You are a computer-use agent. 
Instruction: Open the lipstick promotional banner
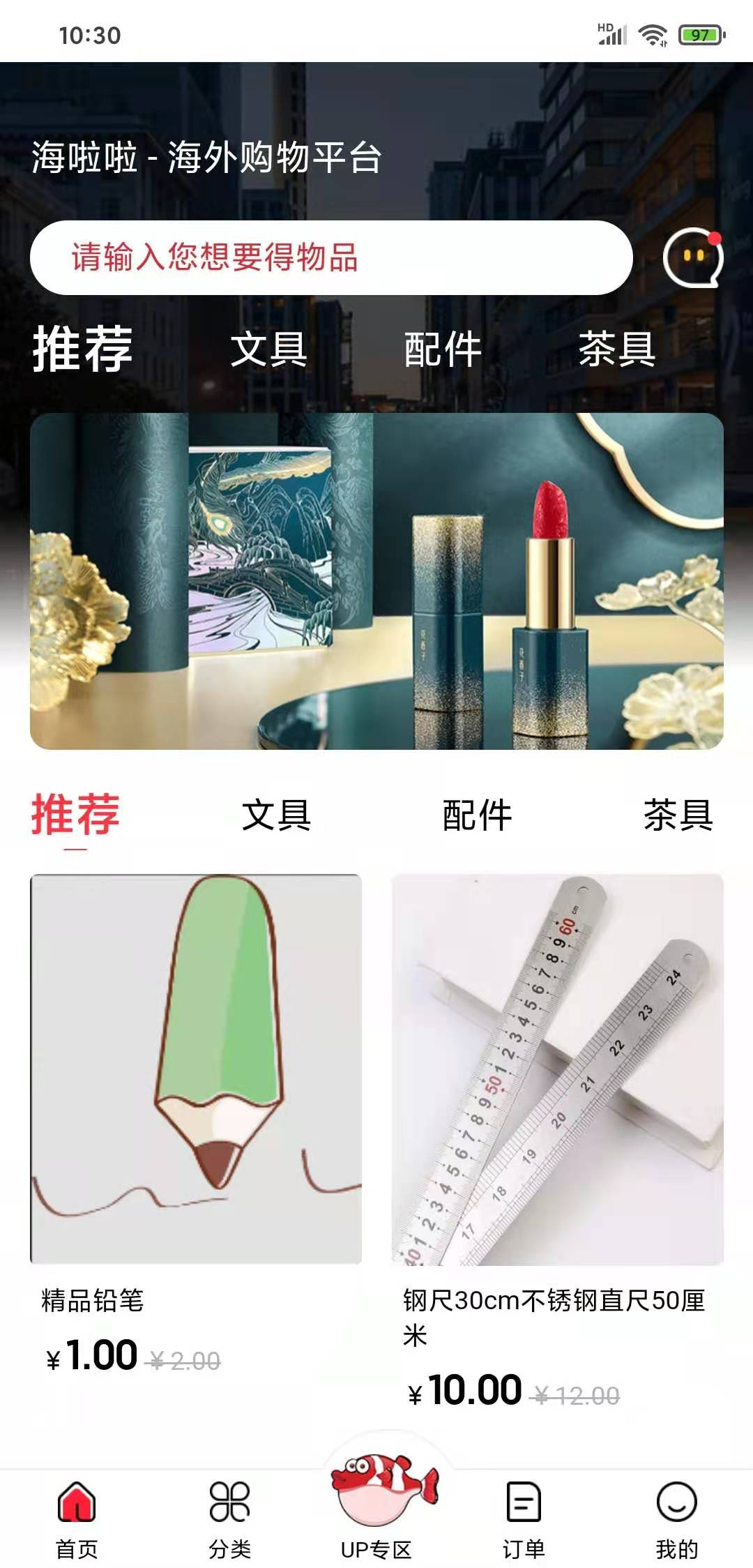pyautogui.click(x=376, y=581)
